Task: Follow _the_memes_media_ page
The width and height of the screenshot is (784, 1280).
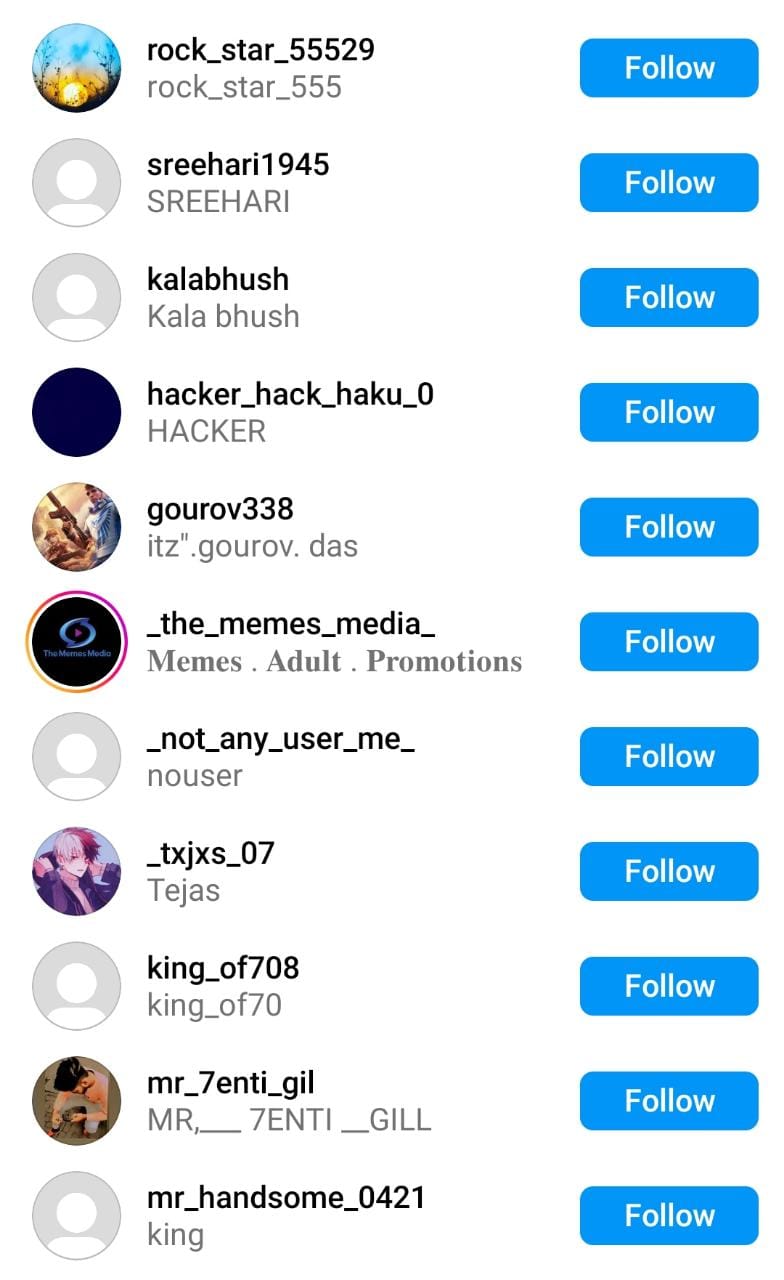Action: point(669,642)
